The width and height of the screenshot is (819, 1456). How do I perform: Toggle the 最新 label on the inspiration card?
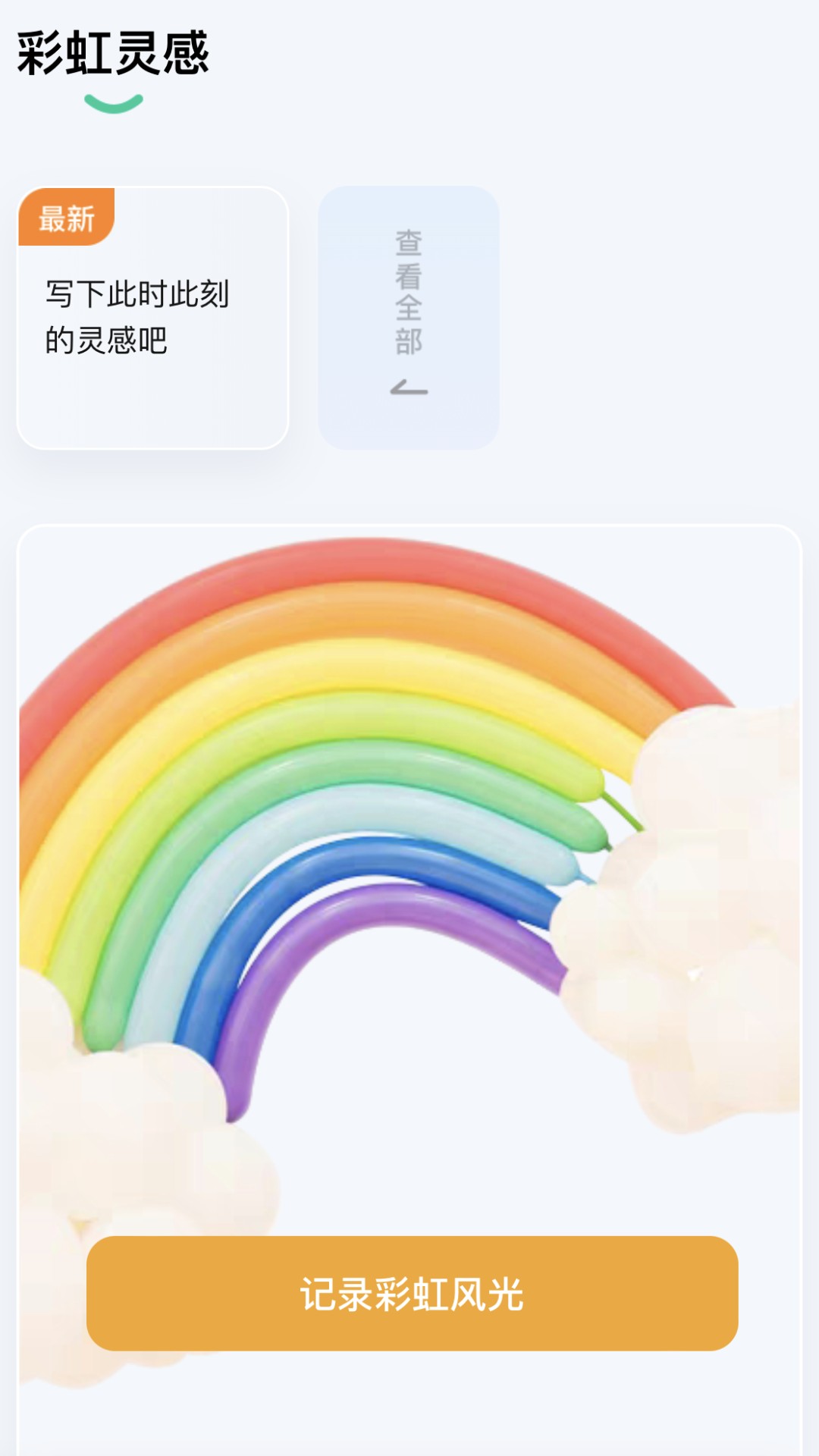click(65, 218)
